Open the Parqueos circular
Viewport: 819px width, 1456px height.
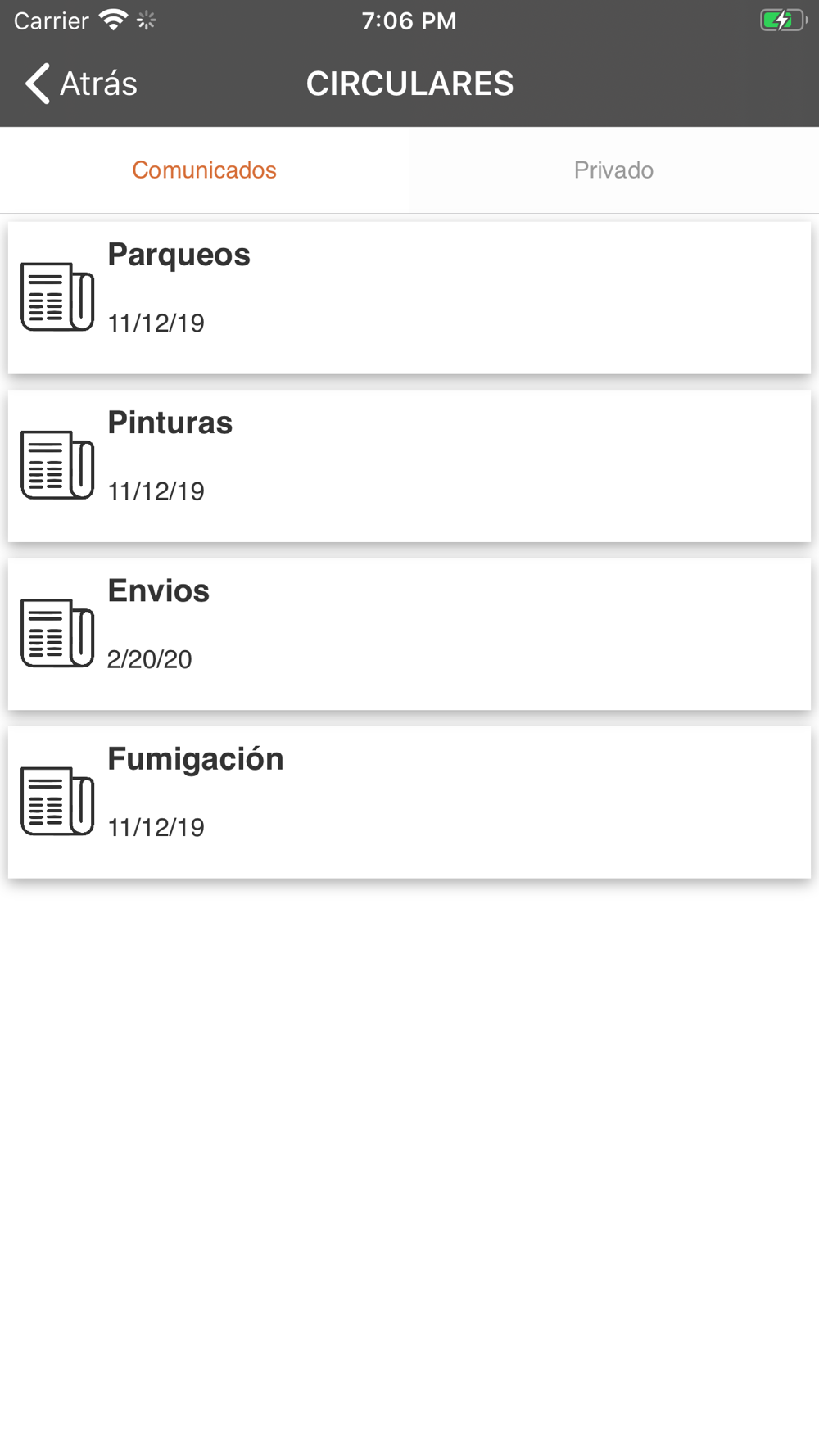[409, 297]
